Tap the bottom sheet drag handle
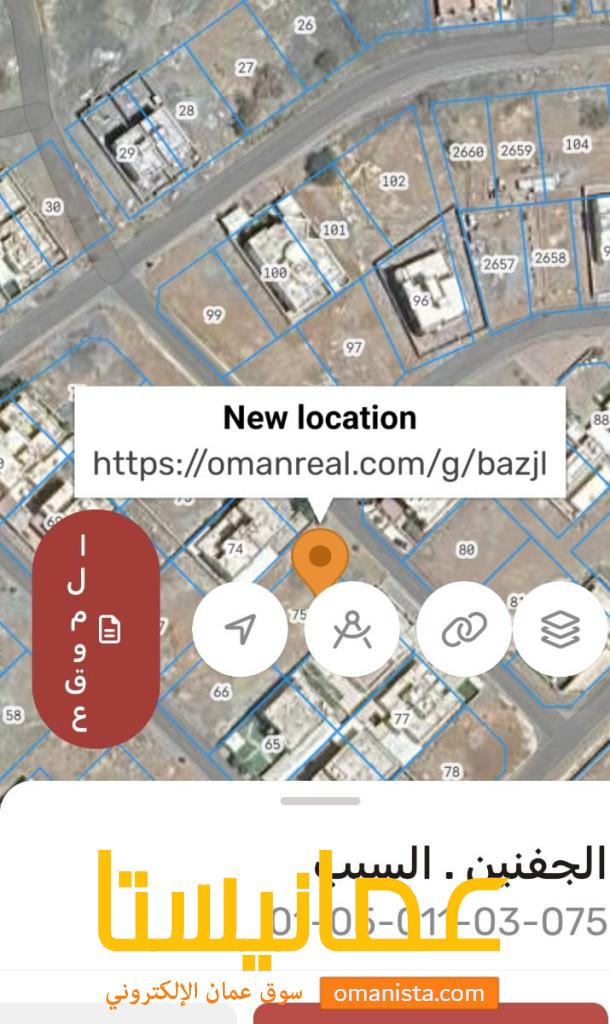The image size is (610, 1024). [320, 801]
